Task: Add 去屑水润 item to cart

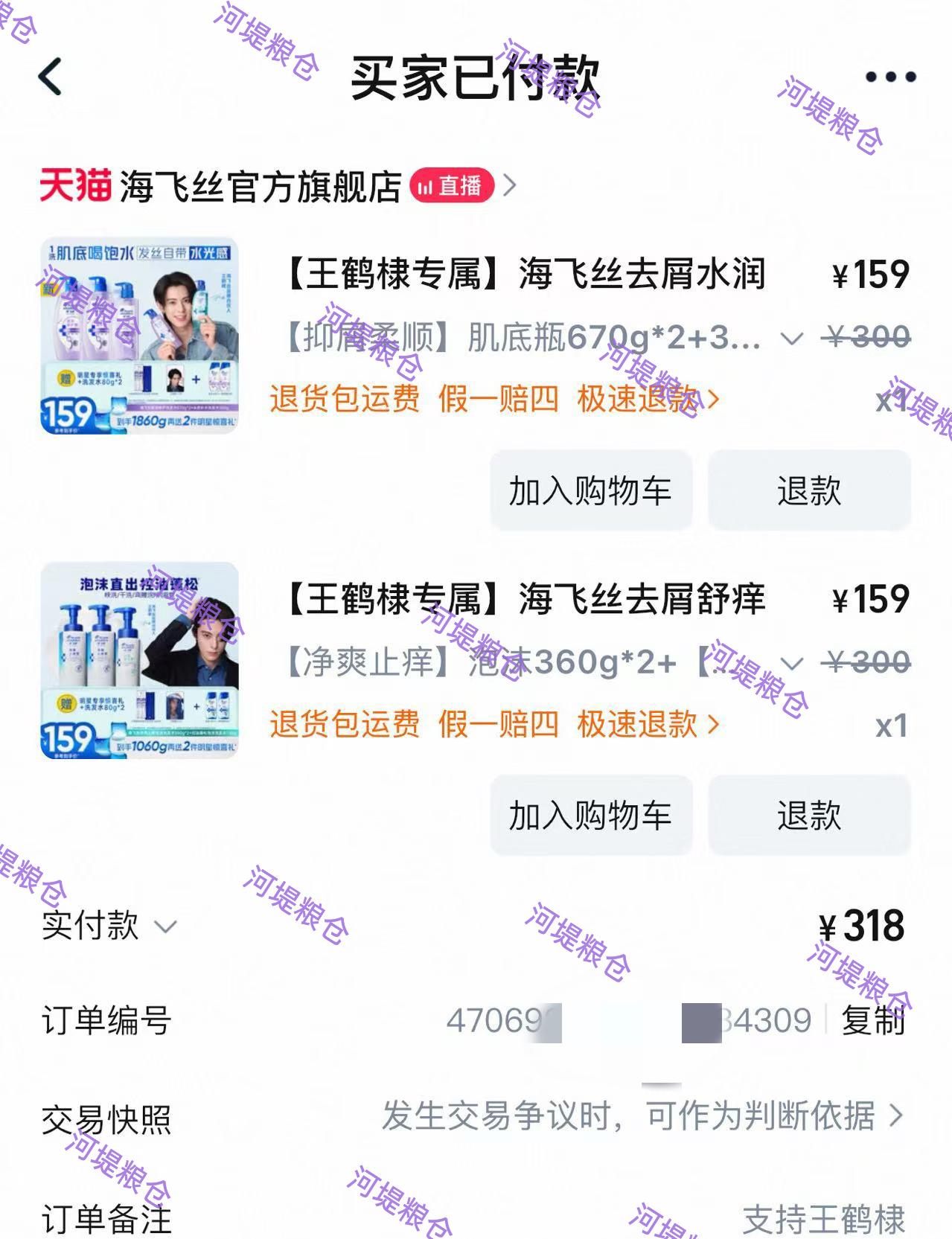Action: 590,491
